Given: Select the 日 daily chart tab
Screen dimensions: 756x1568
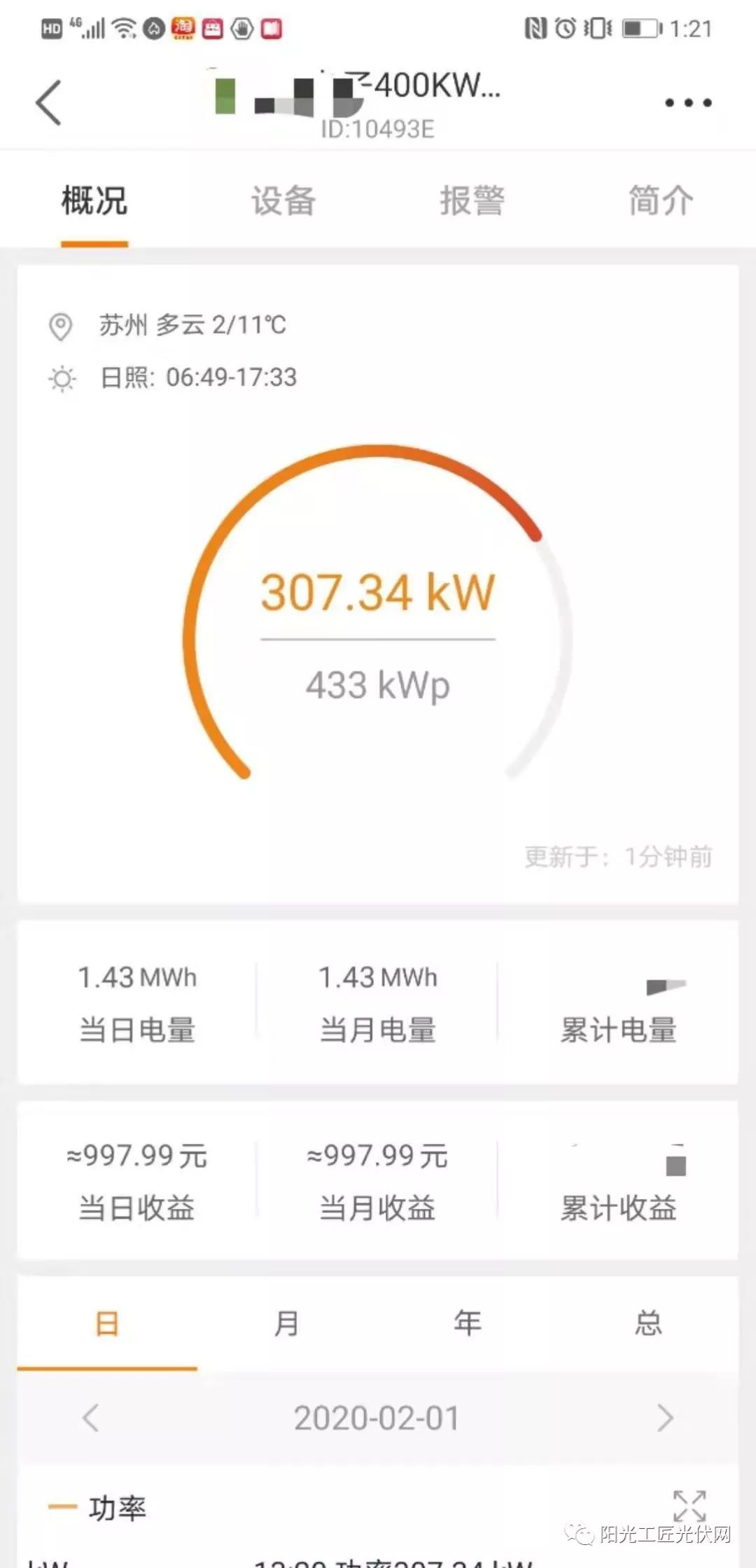Looking at the screenshot, I should pyautogui.click(x=107, y=1323).
